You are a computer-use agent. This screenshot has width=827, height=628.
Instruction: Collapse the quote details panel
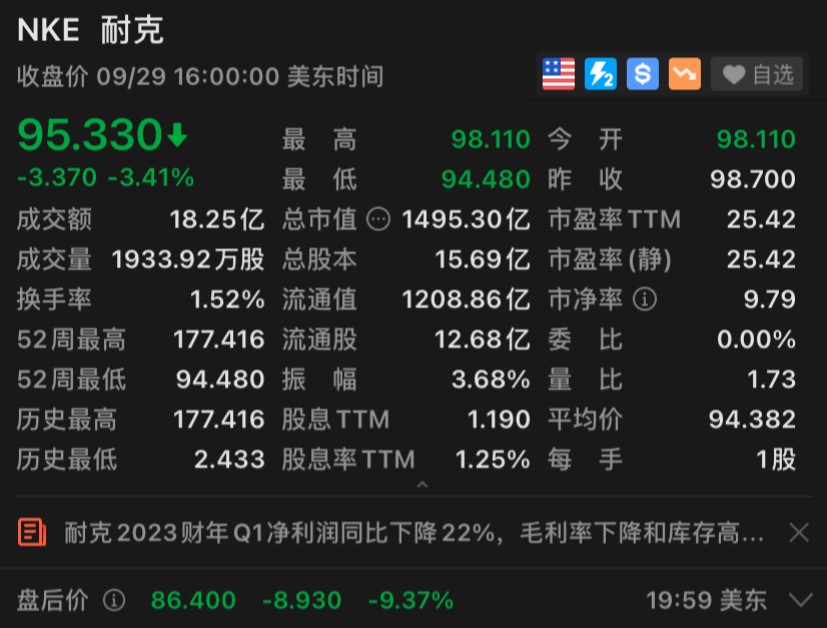[x=422, y=485]
